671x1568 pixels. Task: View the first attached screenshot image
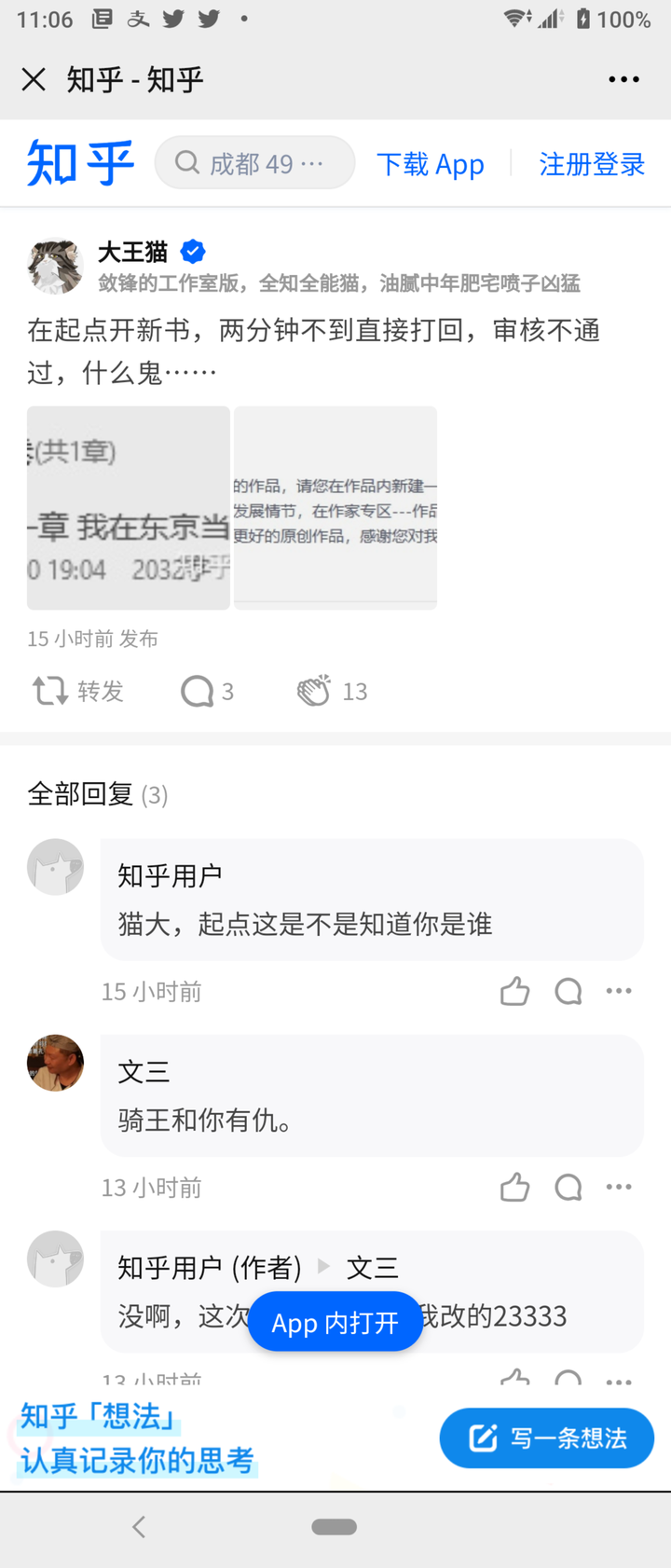point(128,507)
